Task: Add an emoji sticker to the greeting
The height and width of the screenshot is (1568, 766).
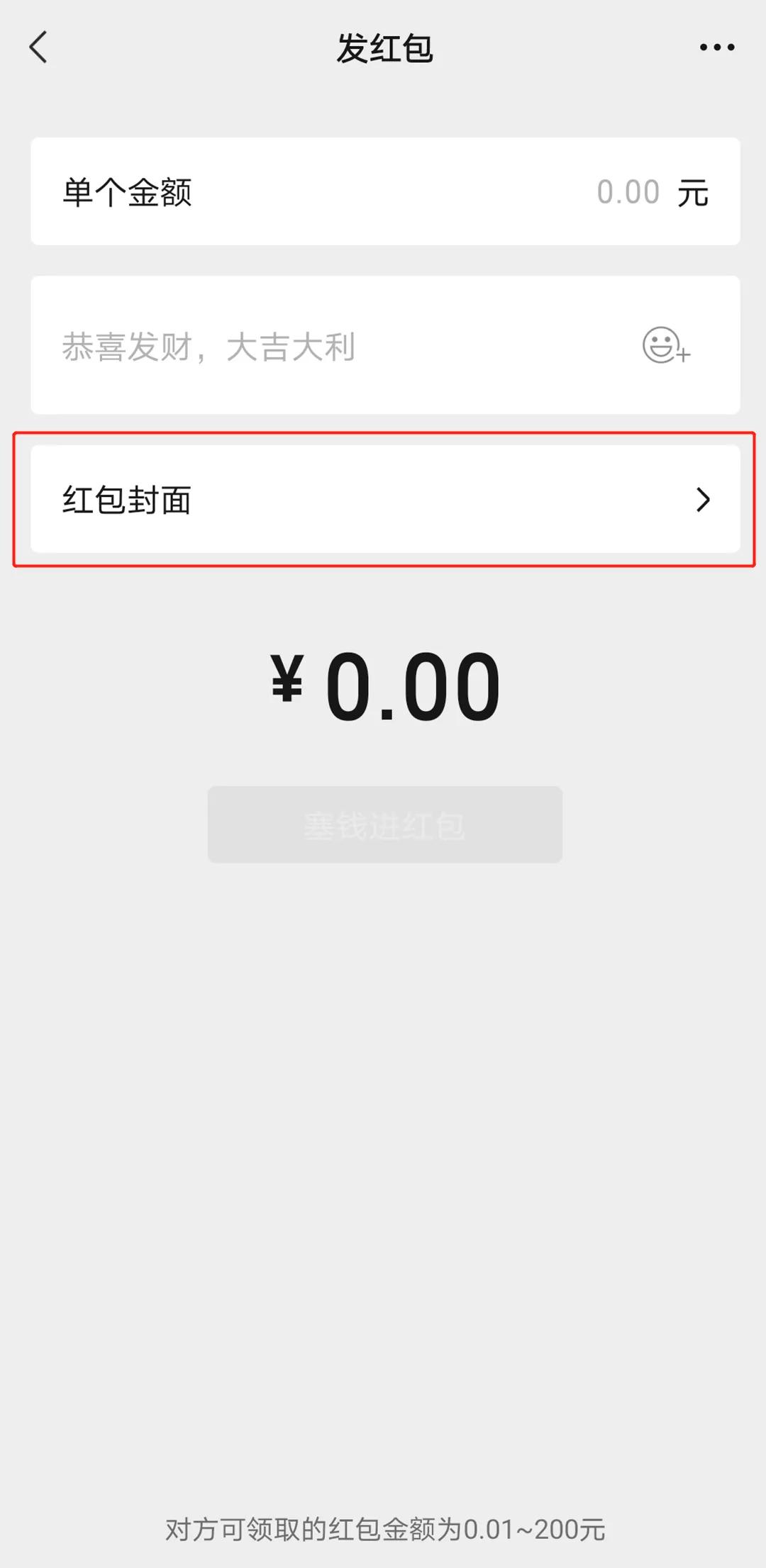Action: click(665, 345)
